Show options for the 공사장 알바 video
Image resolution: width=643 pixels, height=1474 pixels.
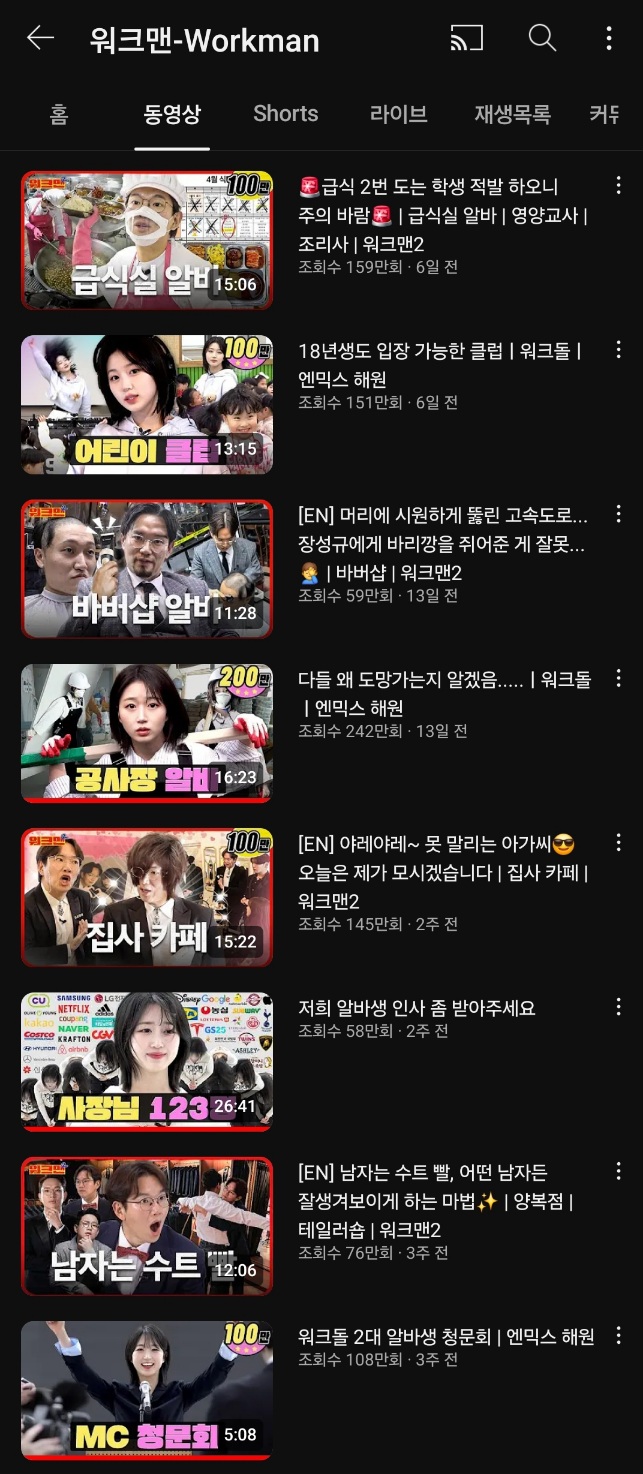coord(618,679)
